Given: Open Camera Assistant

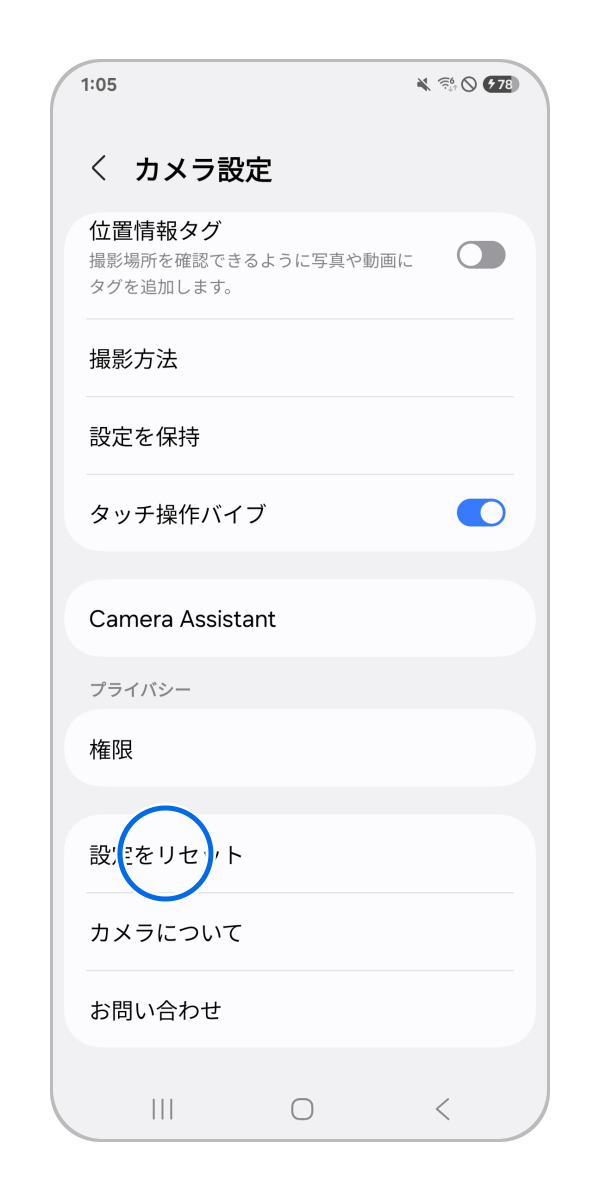Looking at the screenshot, I should [x=300, y=619].
